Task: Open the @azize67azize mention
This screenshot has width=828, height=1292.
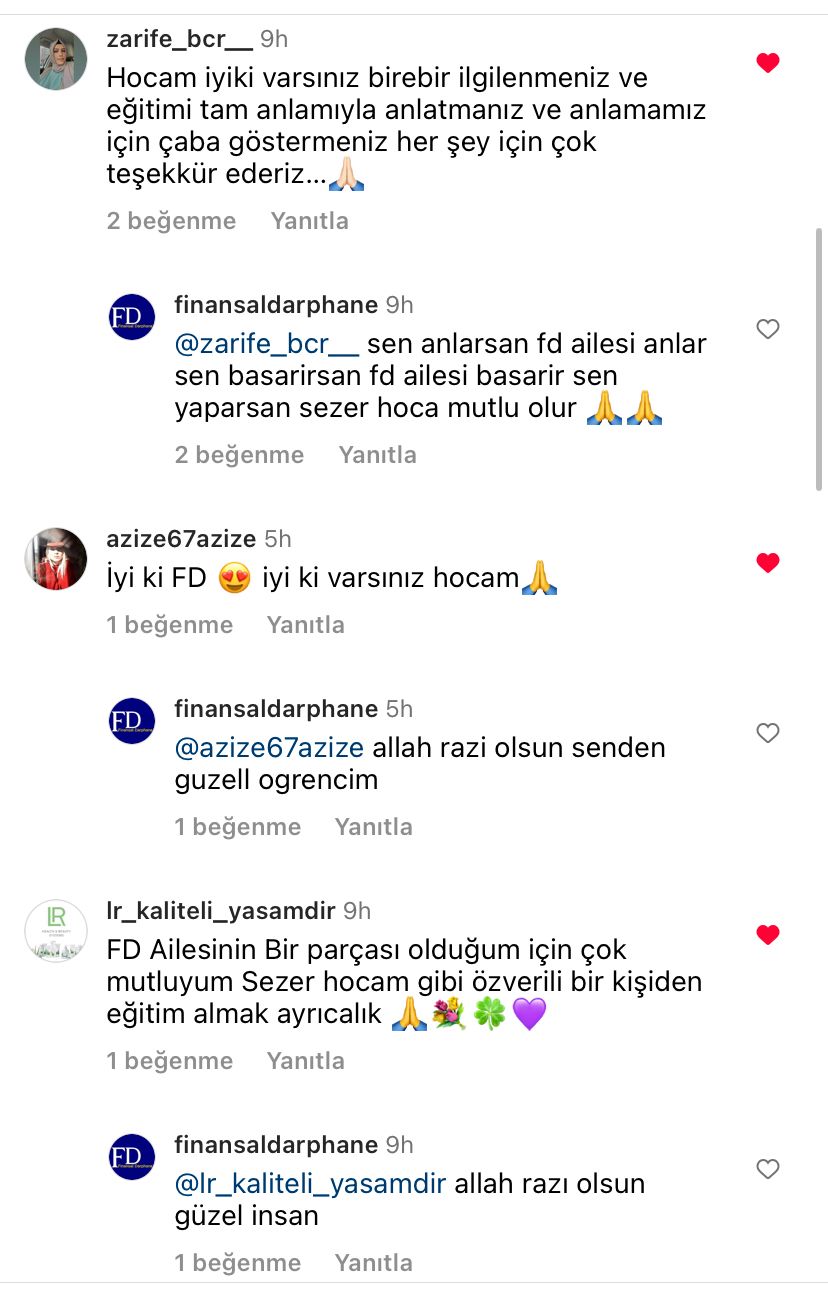Action: pyautogui.click(x=270, y=748)
